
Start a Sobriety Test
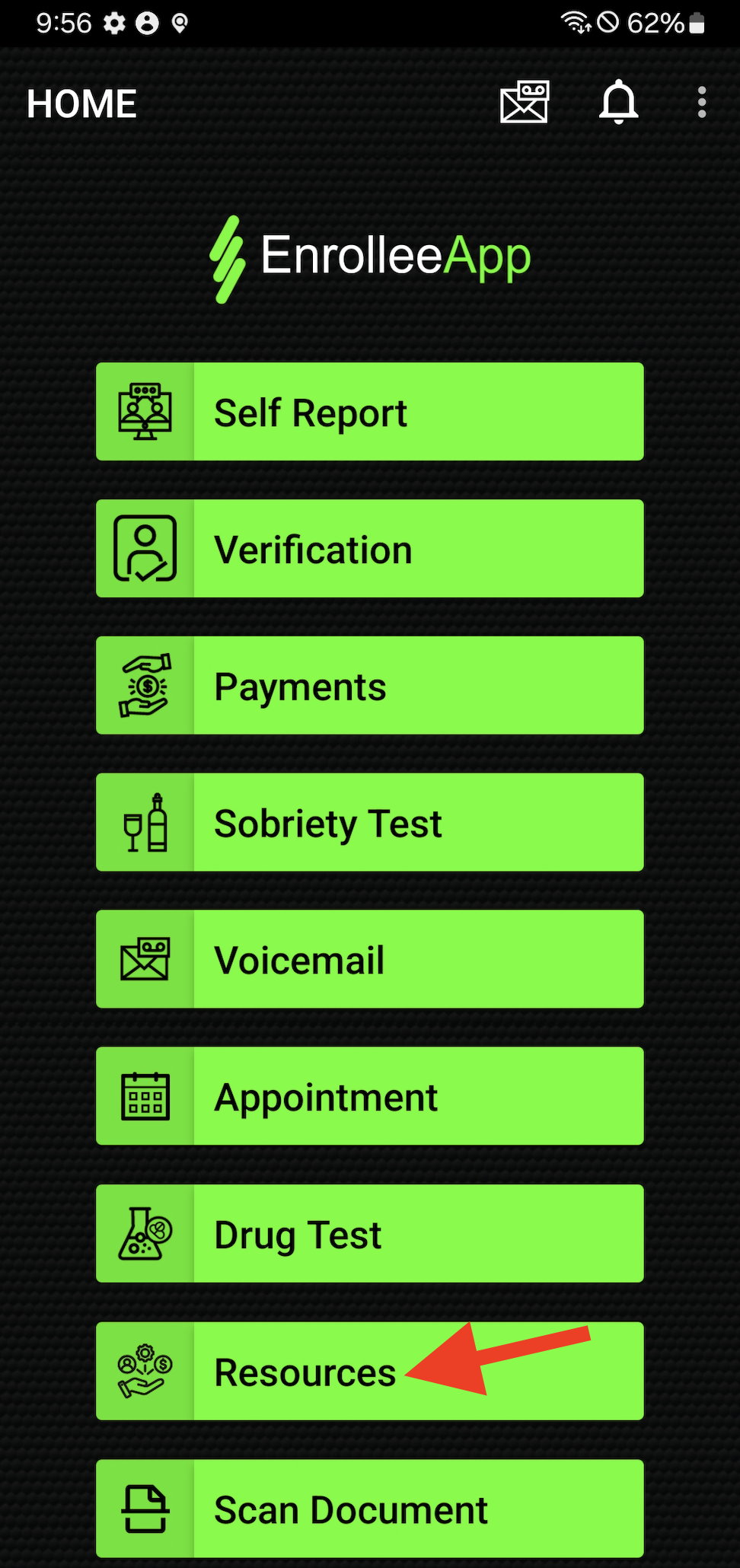point(369,823)
